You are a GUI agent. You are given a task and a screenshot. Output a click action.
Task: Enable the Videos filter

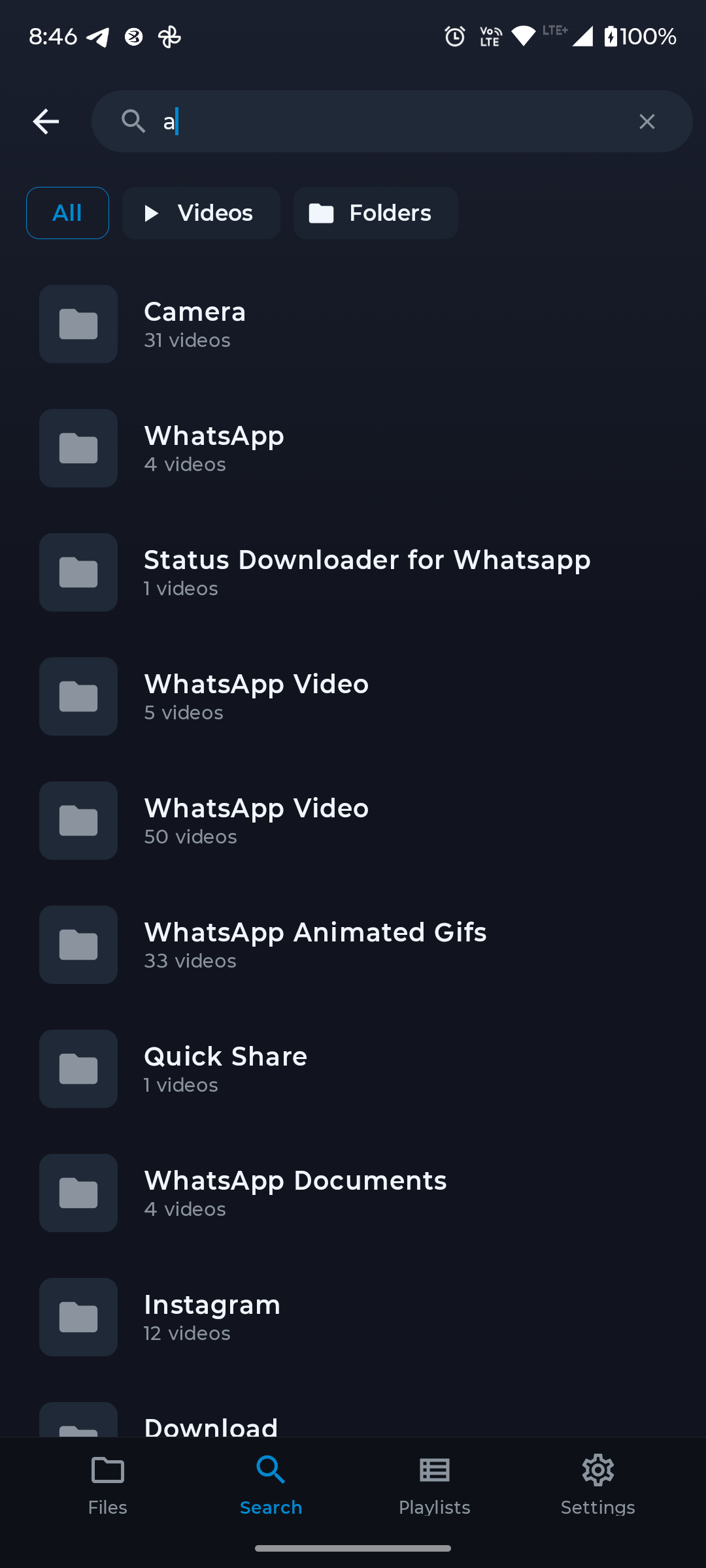[x=201, y=212]
